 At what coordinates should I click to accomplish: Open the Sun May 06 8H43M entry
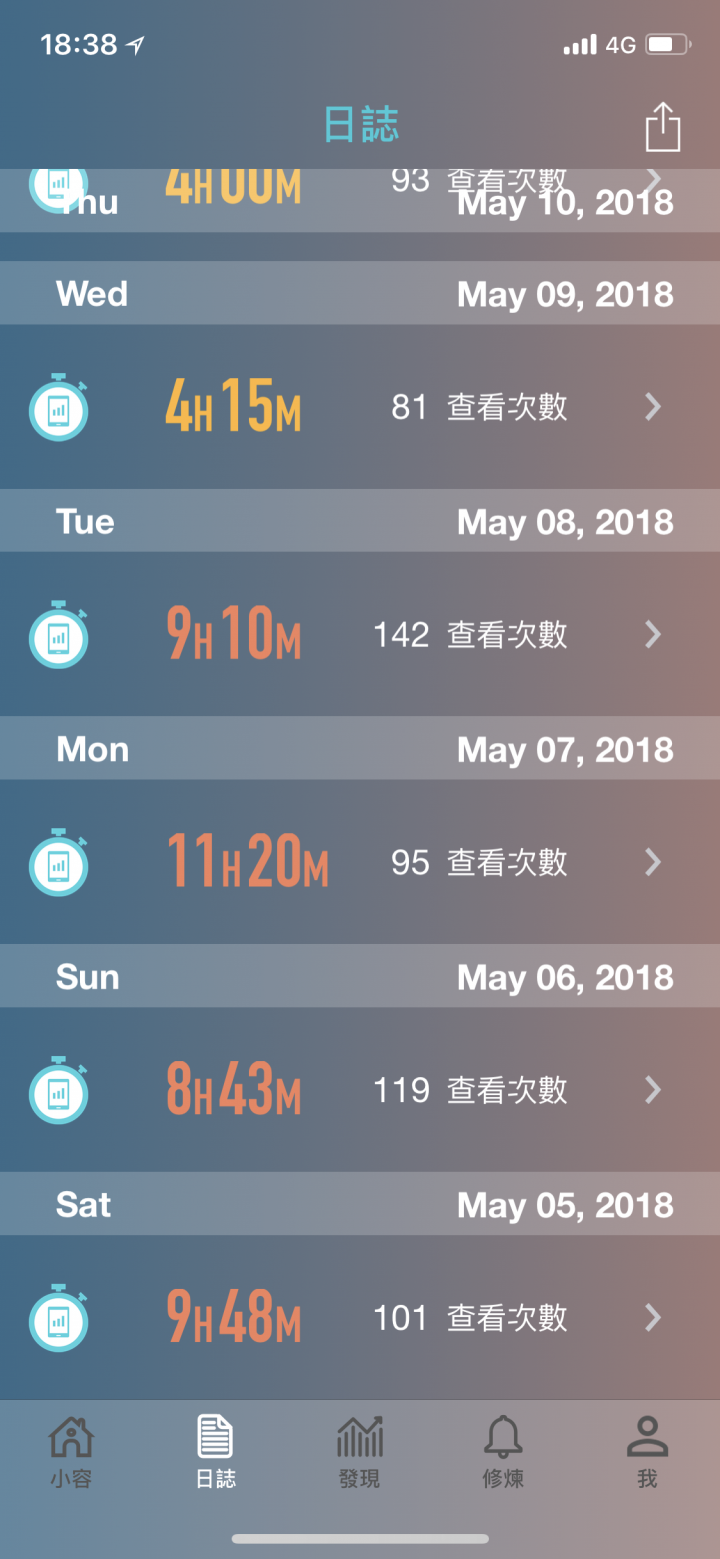click(360, 1089)
